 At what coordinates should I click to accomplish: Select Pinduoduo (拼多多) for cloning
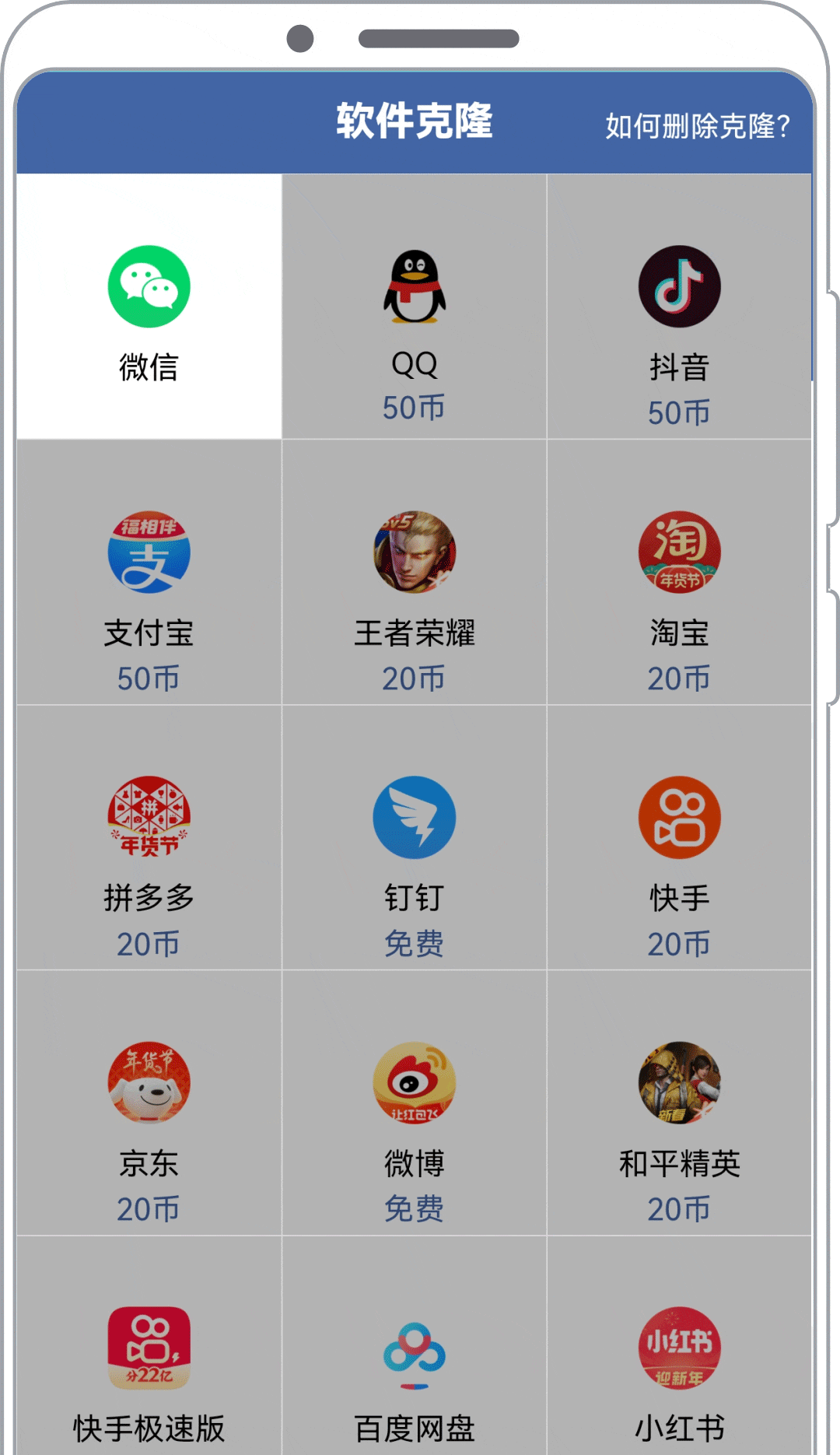coord(148,817)
